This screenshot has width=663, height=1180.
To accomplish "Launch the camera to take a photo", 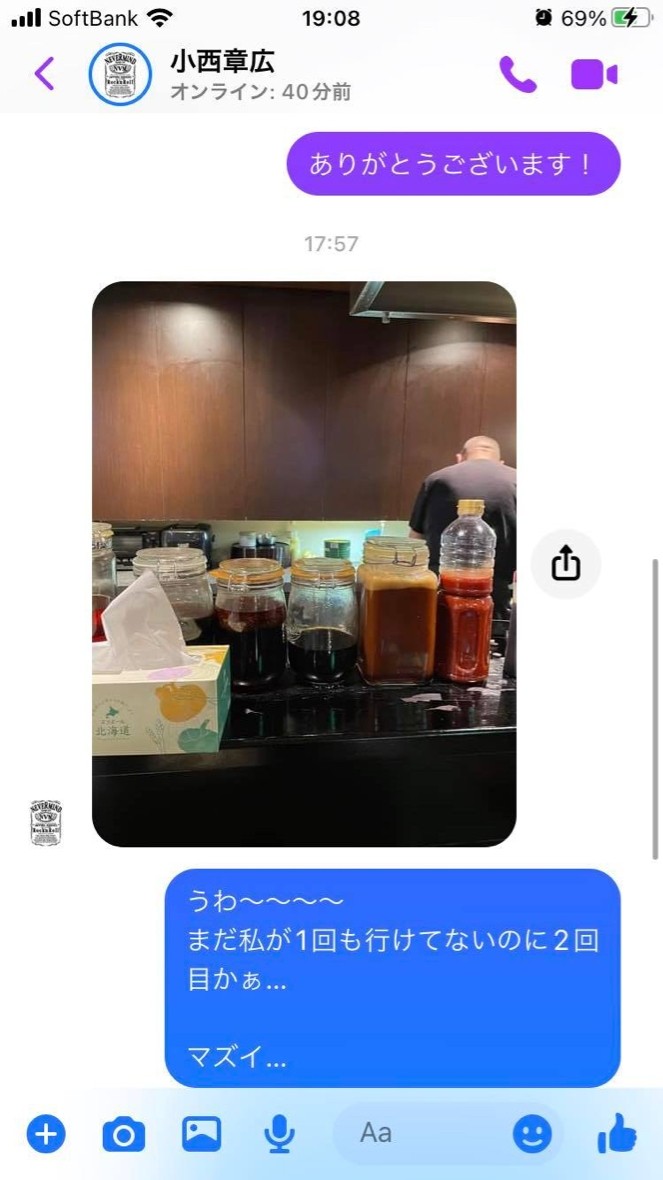I will [123, 1134].
